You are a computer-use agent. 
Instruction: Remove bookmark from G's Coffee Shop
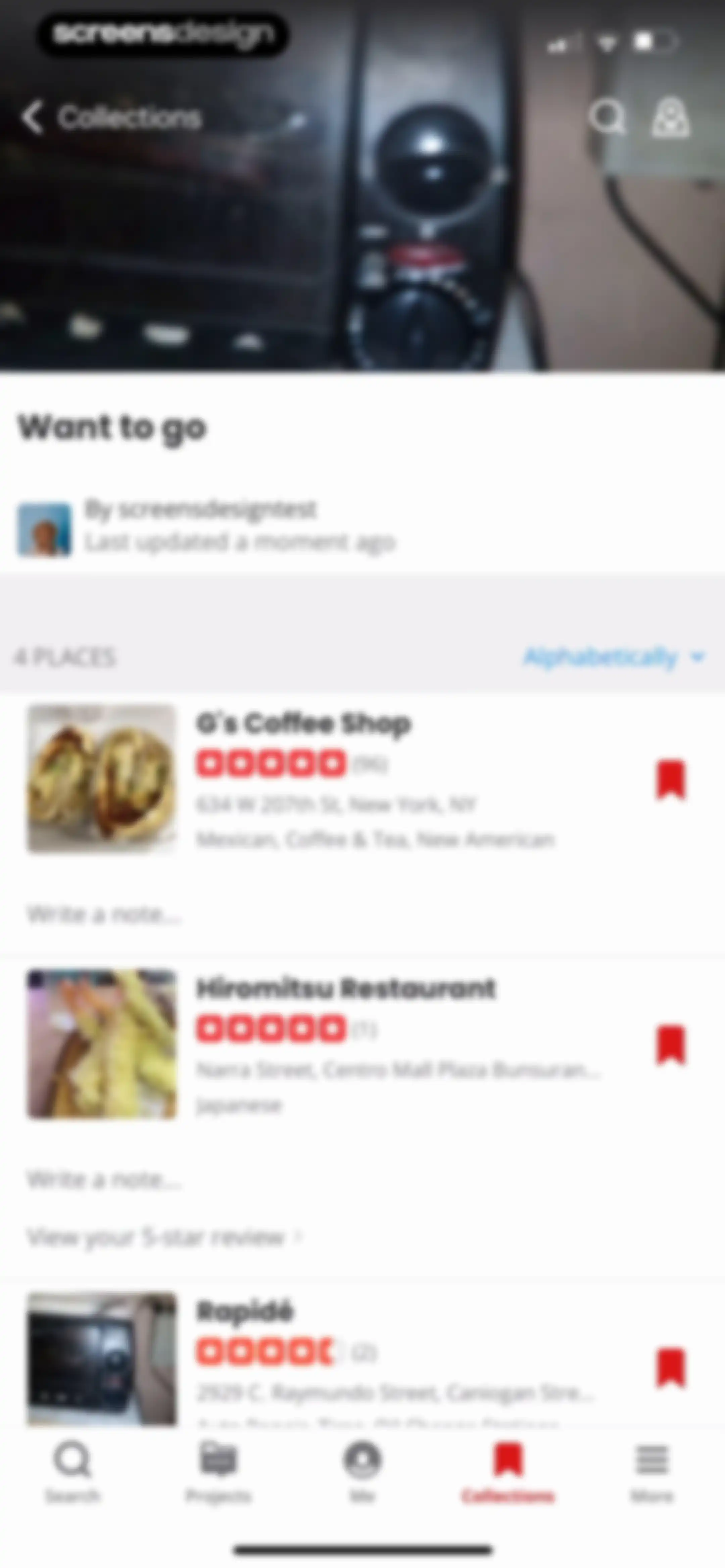click(x=671, y=779)
